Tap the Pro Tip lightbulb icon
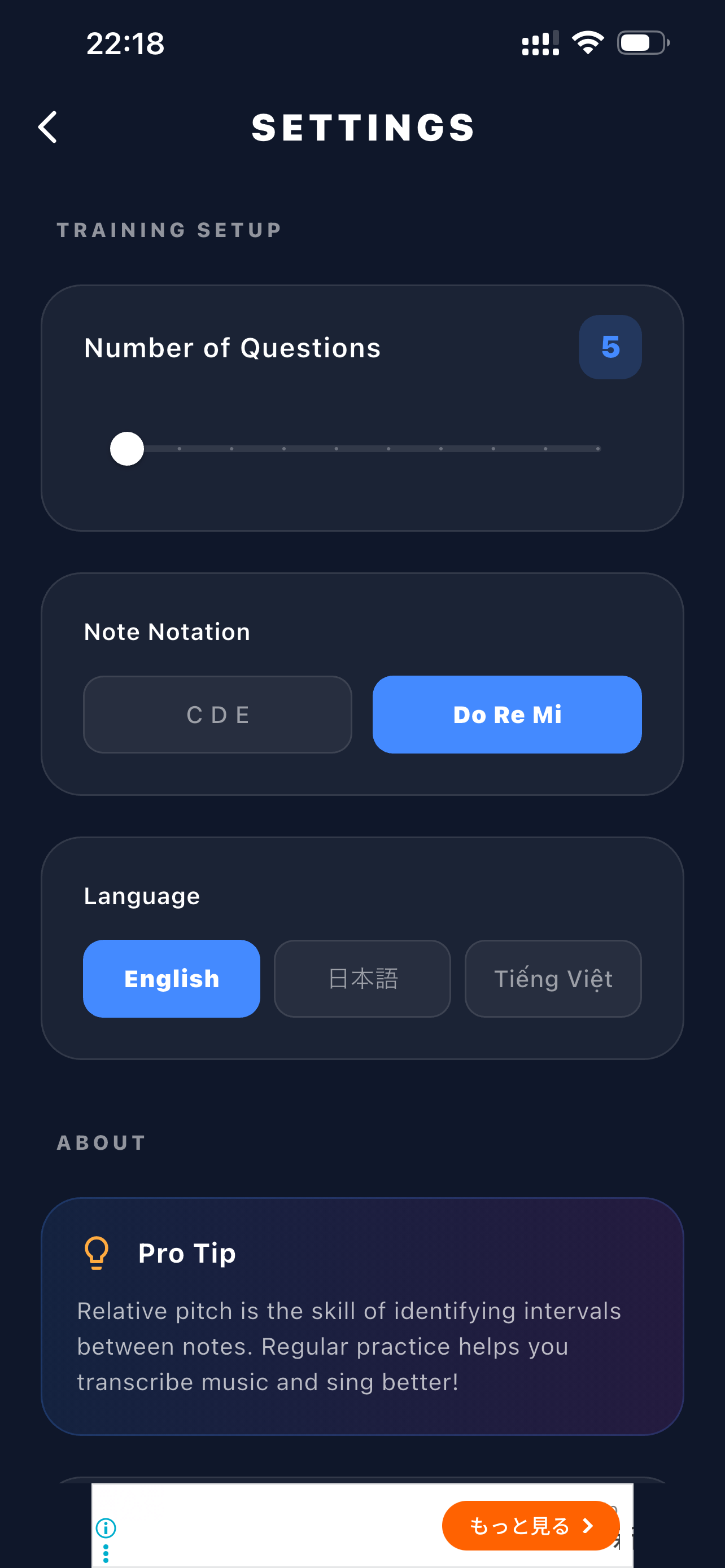Image resolution: width=725 pixels, height=1568 pixels. pos(96,1252)
